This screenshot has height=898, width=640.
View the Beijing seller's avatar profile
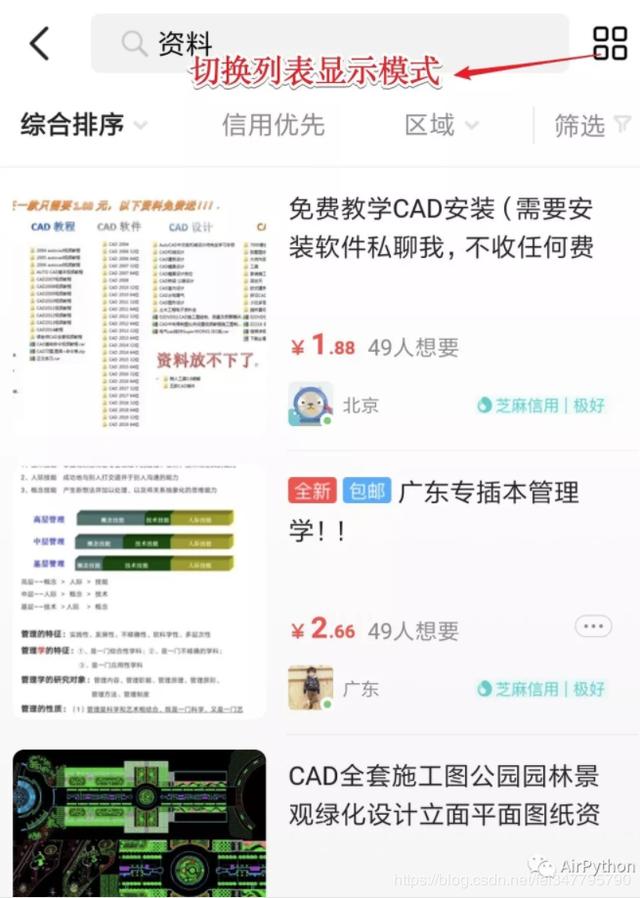310,405
